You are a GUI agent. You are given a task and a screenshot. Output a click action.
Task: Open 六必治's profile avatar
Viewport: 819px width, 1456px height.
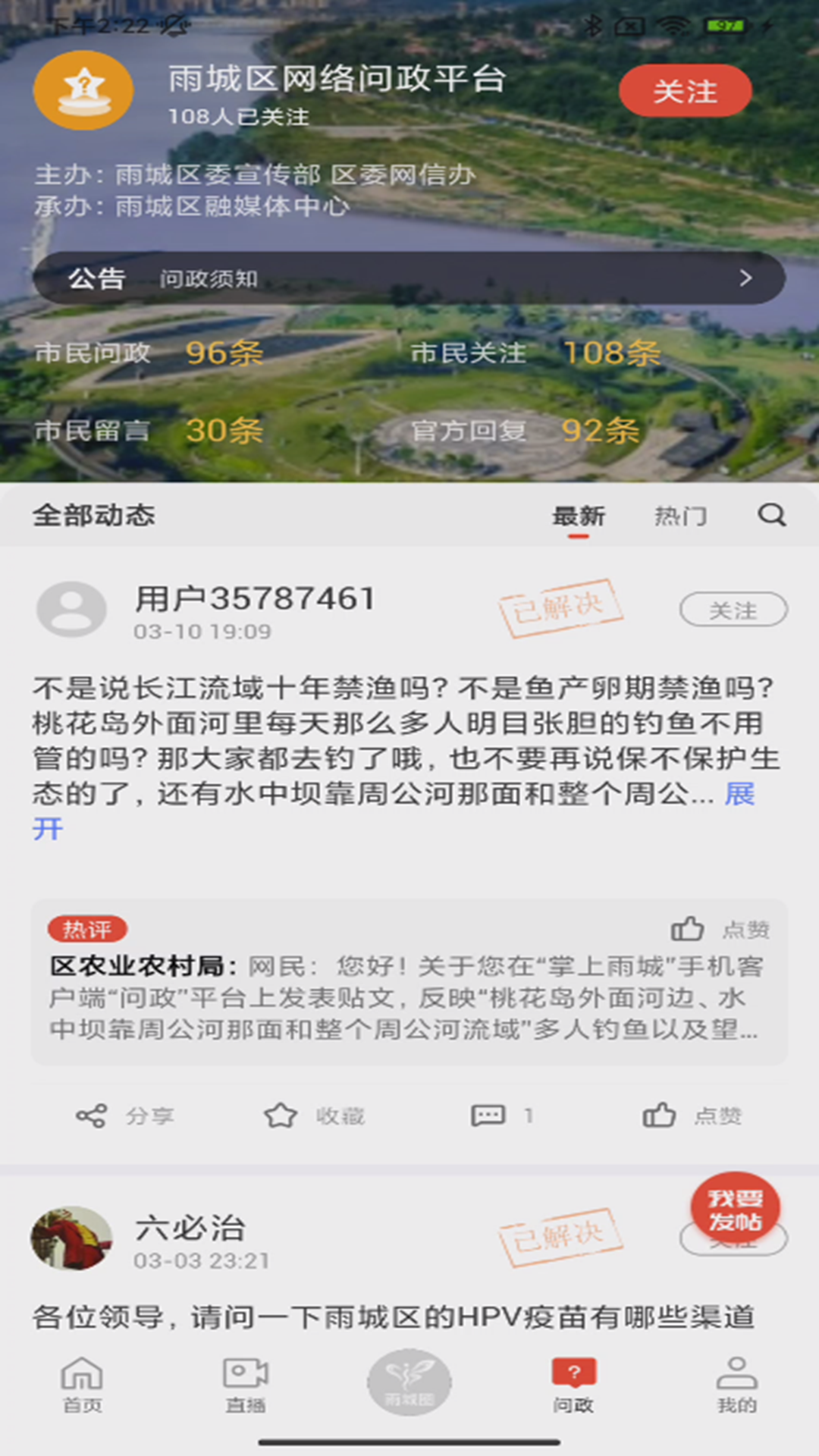[71, 1238]
